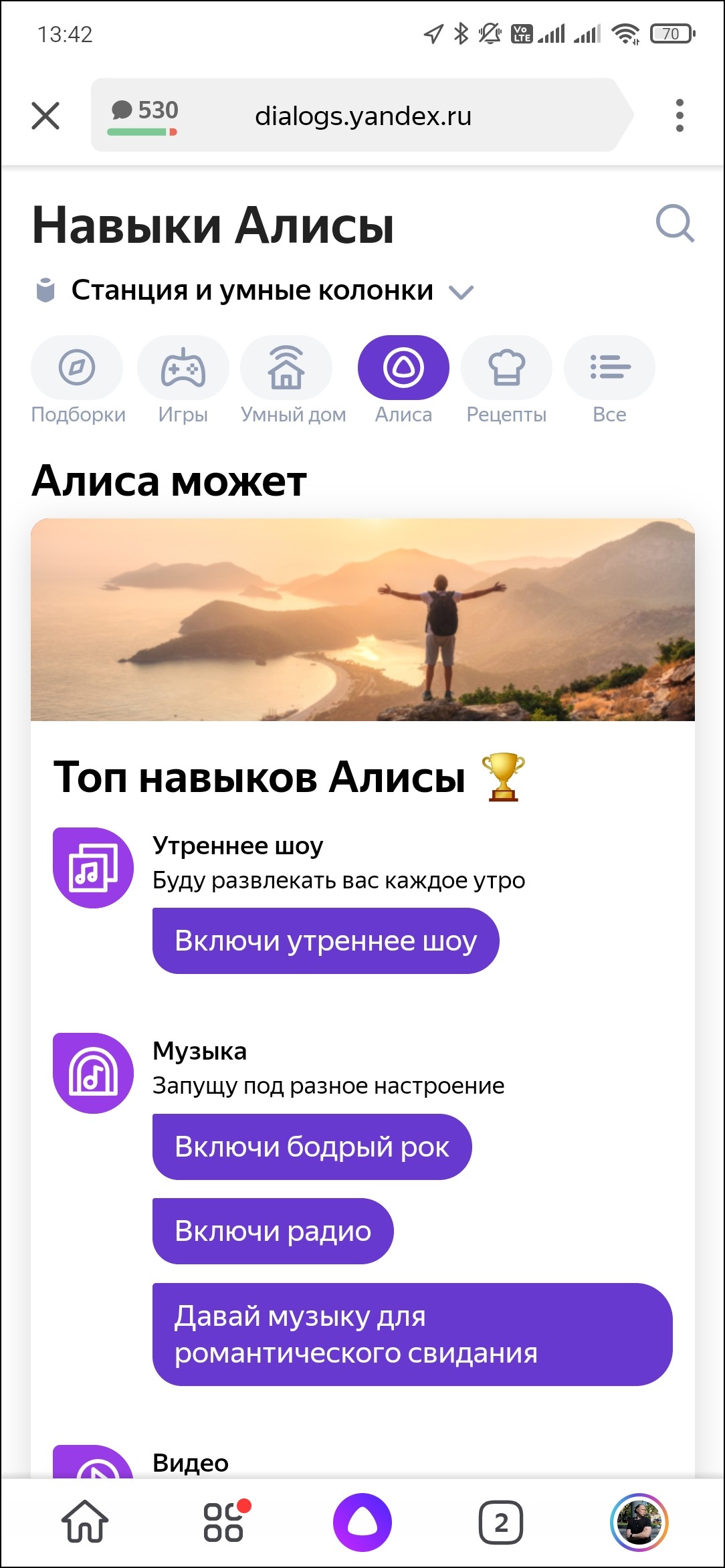The image size is (725, 1568).
Task: Search Alice skills with the magnifier
Action: coord(674,223)
